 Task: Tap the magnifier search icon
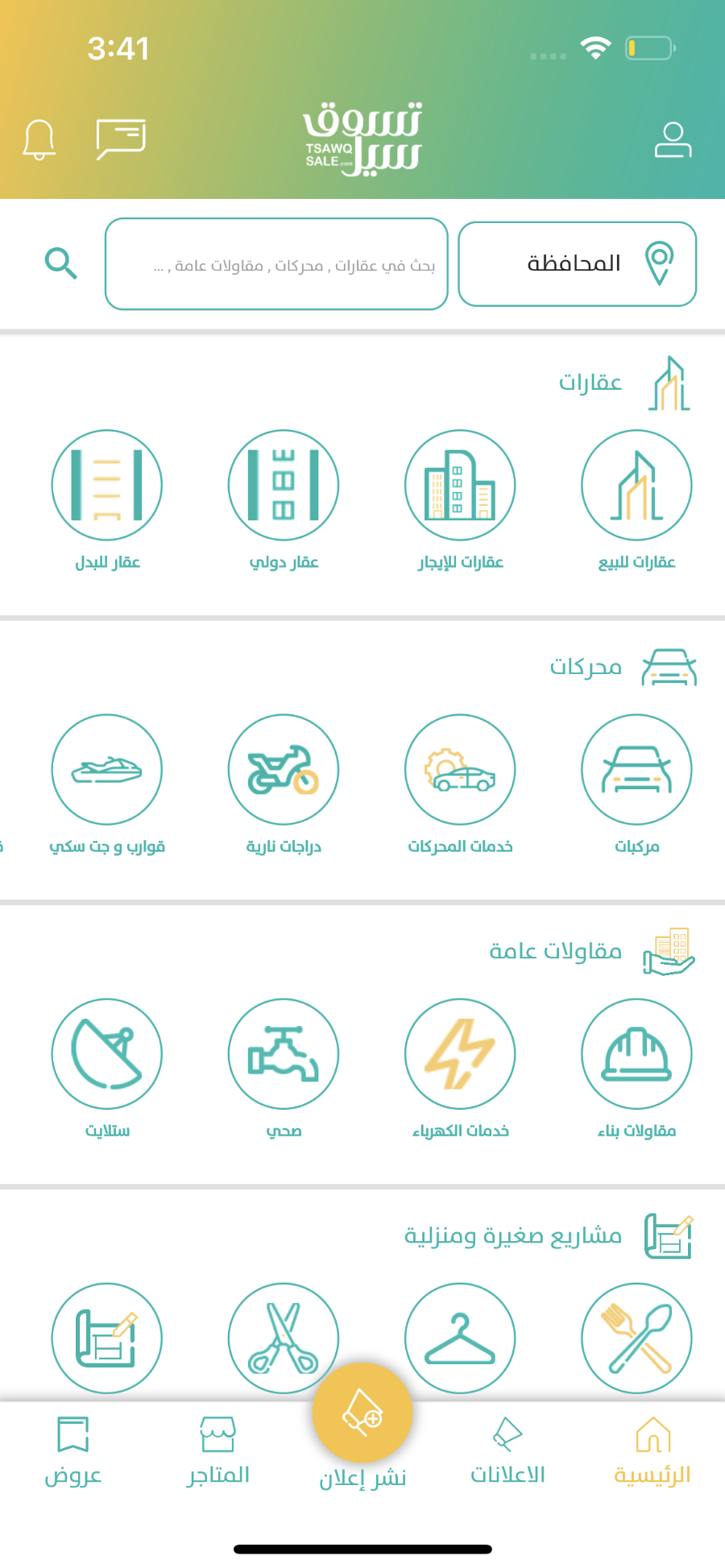(60, 263)
